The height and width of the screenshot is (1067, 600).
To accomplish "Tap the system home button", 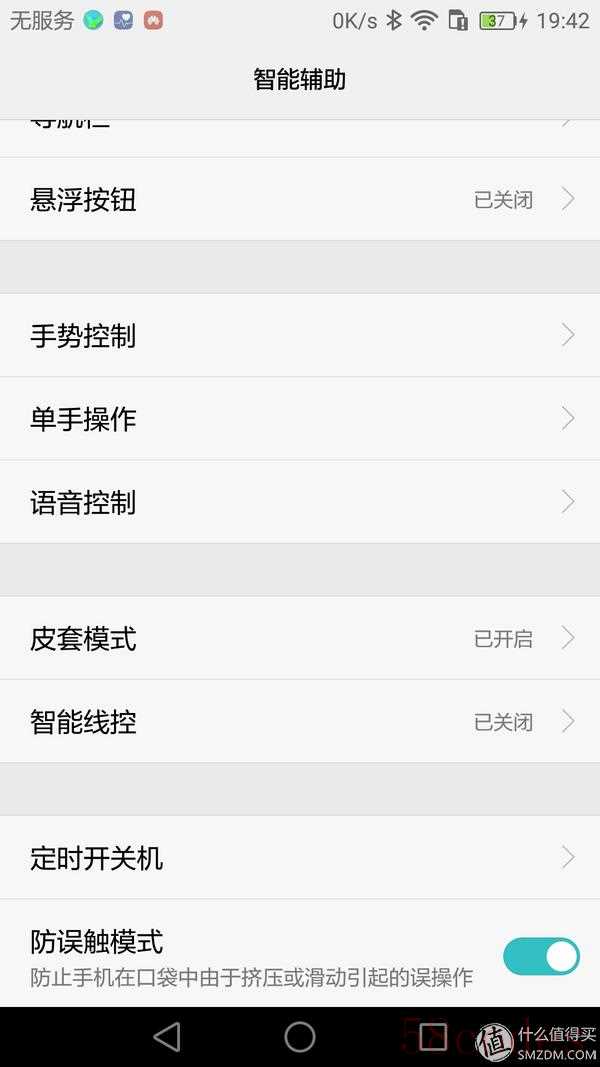I will click(x=300, y=1037).
